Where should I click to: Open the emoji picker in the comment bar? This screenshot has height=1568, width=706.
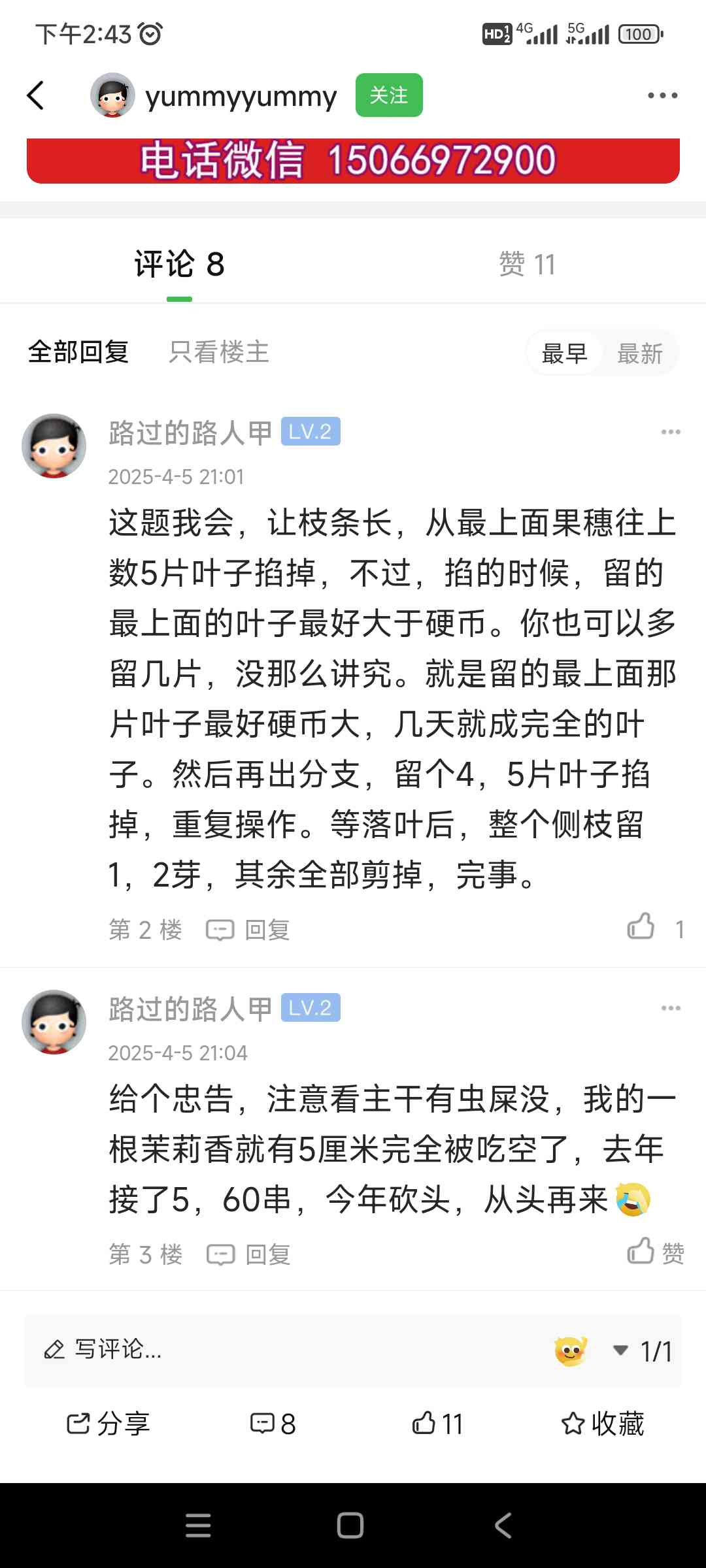pos(571,1351)
